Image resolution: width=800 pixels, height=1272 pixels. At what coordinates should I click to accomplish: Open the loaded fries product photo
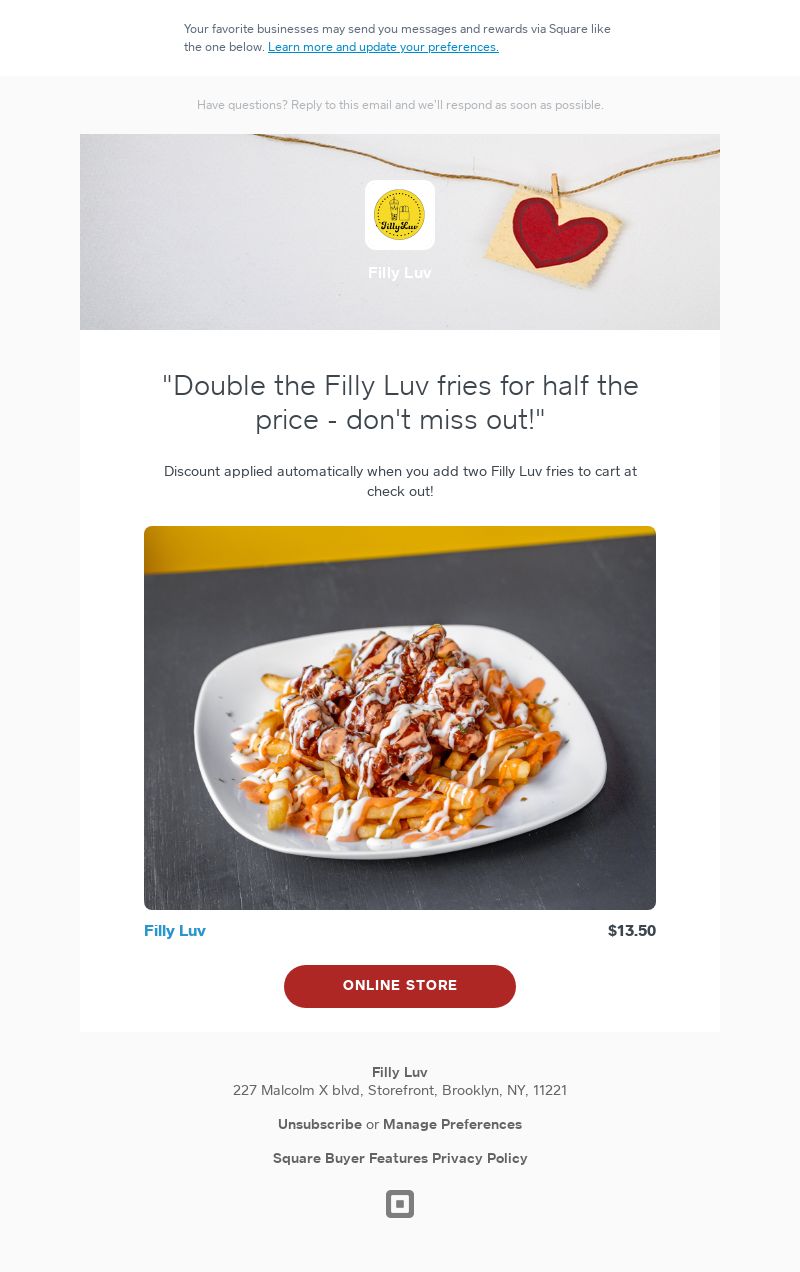point(400,717)
